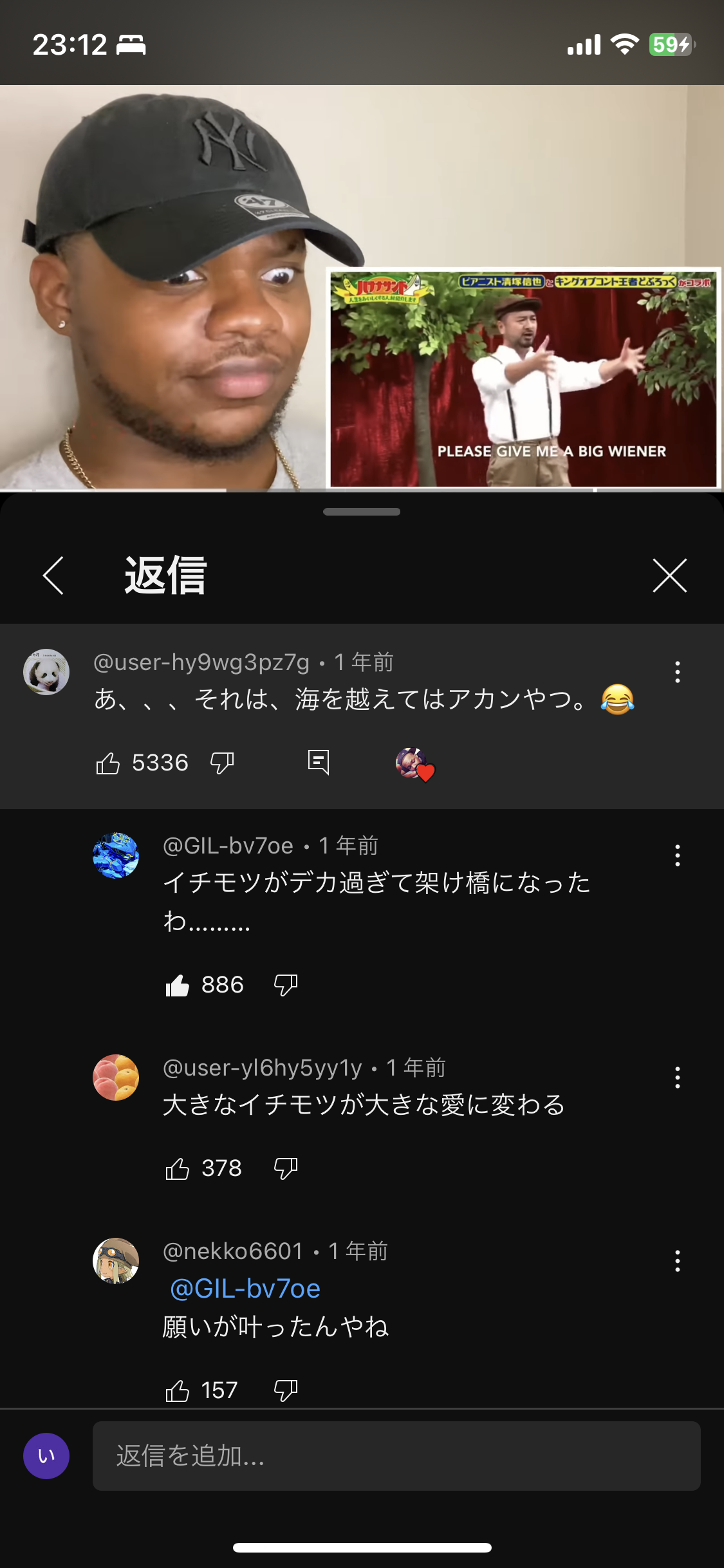Open the overflow menu on @GIL-bv7oe's reply
724x1568 pixels.
(677, 855)
